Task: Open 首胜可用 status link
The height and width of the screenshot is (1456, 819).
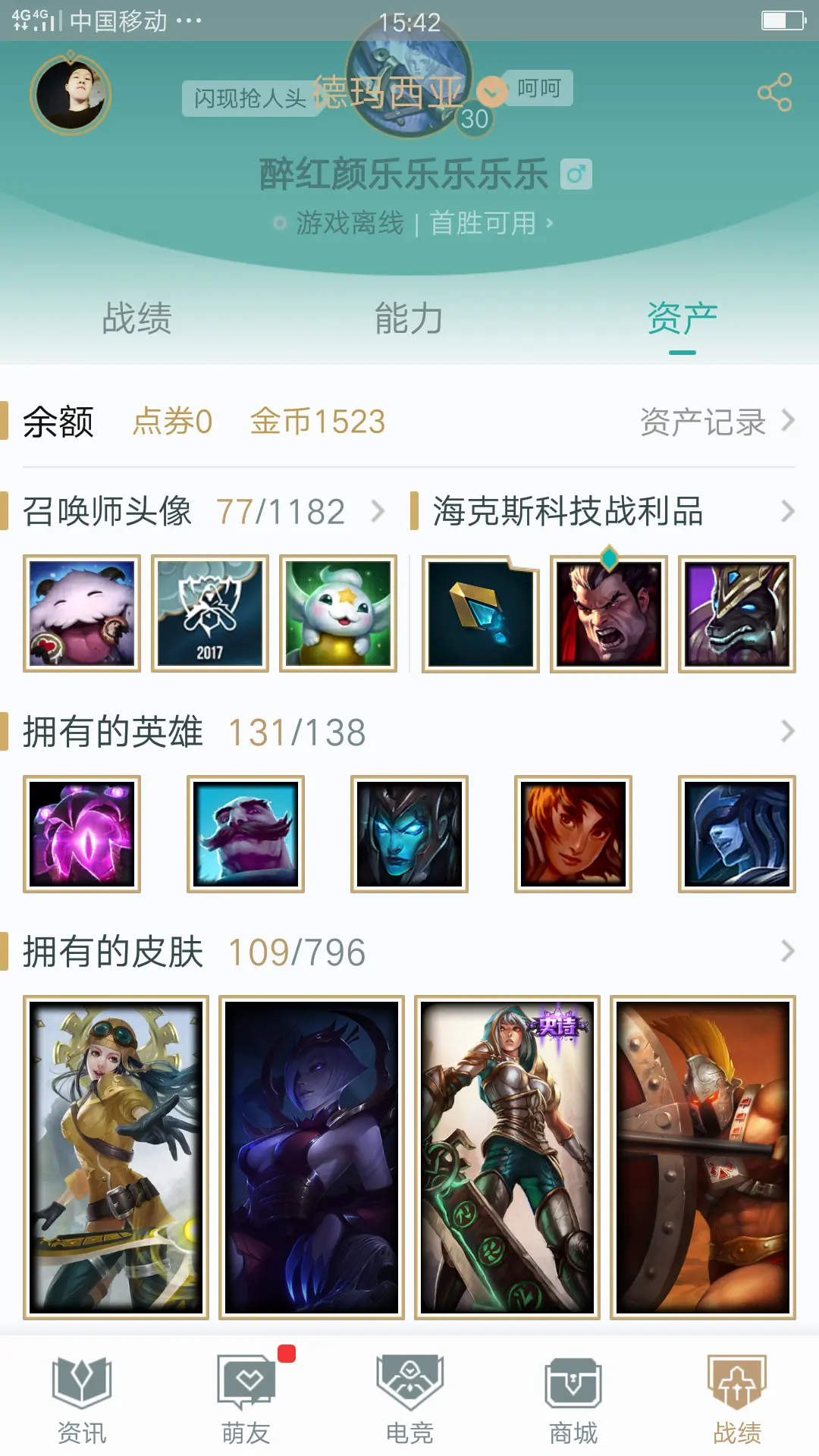Action: [491, 223]
